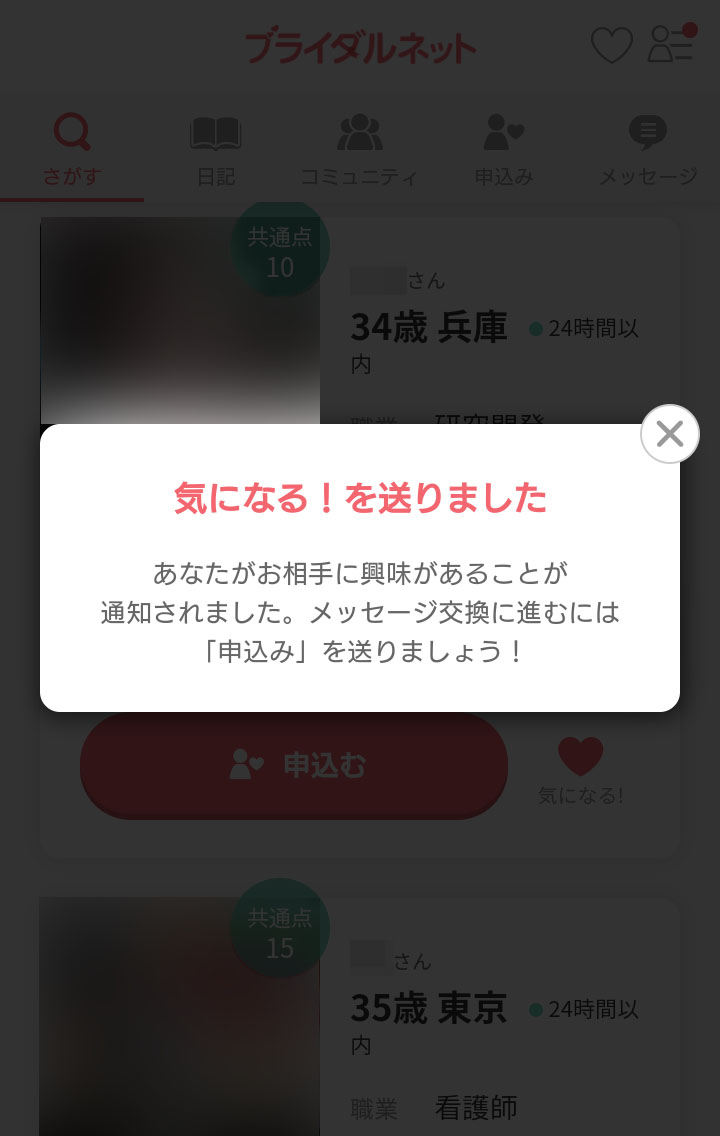Image resolution: width=720 pixels, height=1136 pixels.
Task: Open the profile menu icon with red dot
Action: click(x=670, y=45)
